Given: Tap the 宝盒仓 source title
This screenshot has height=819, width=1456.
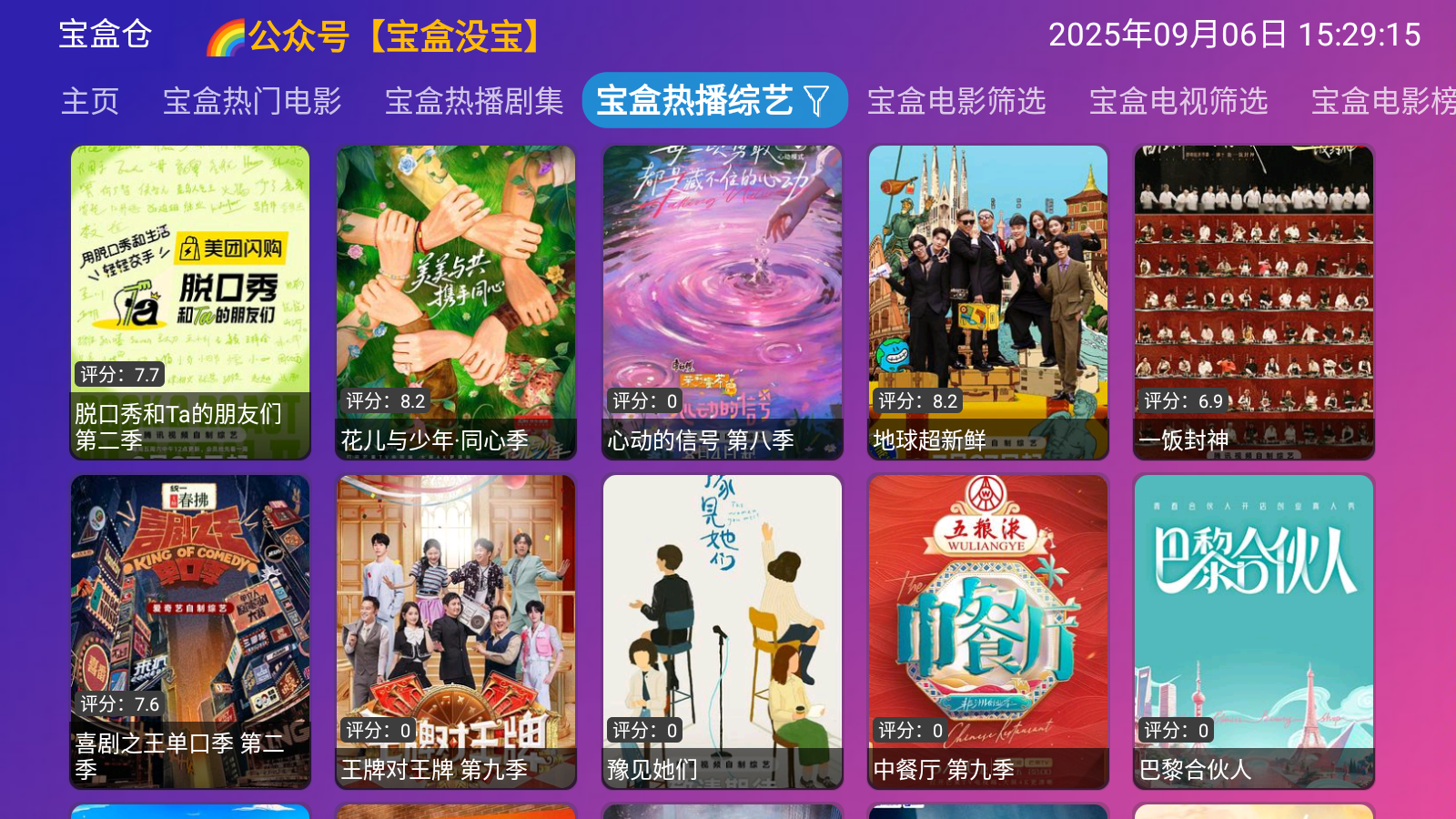Looking at the screenshot, I should tap(105, 35).
